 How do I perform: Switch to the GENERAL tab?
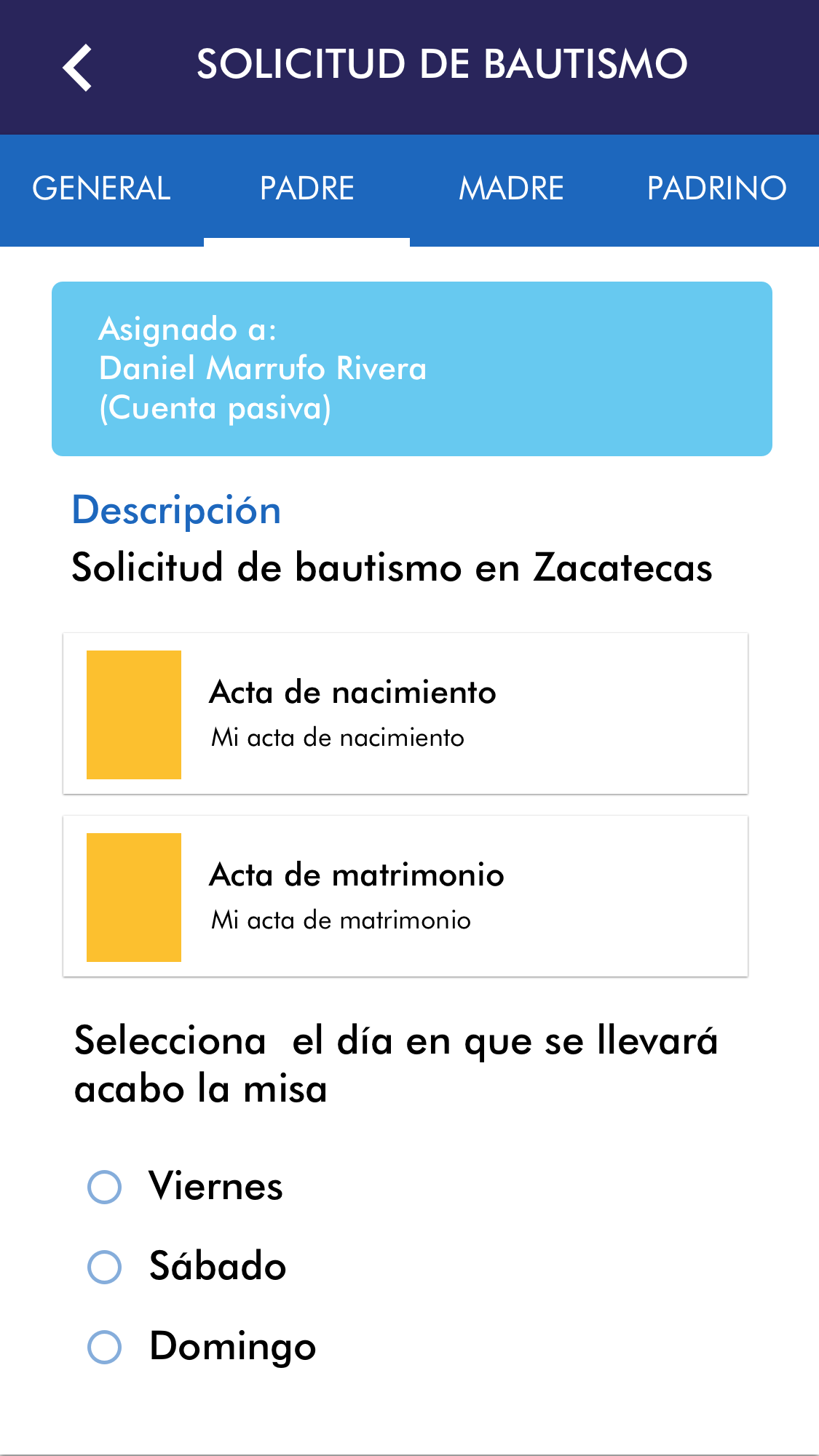click(101, 188)
